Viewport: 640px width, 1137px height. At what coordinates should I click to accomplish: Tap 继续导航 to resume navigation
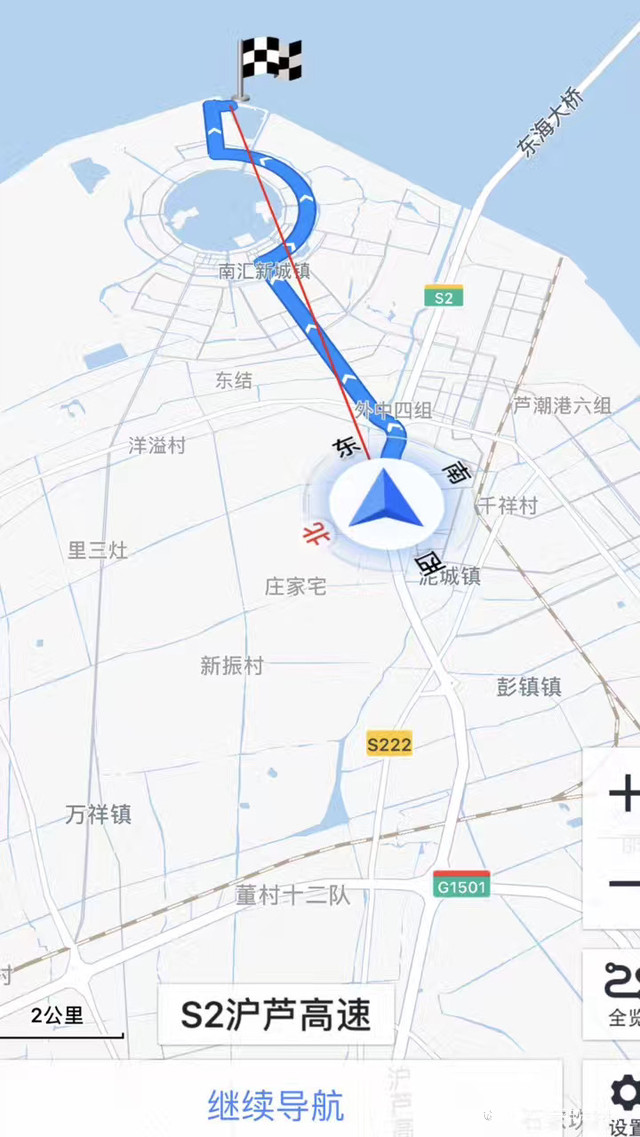276,1105
